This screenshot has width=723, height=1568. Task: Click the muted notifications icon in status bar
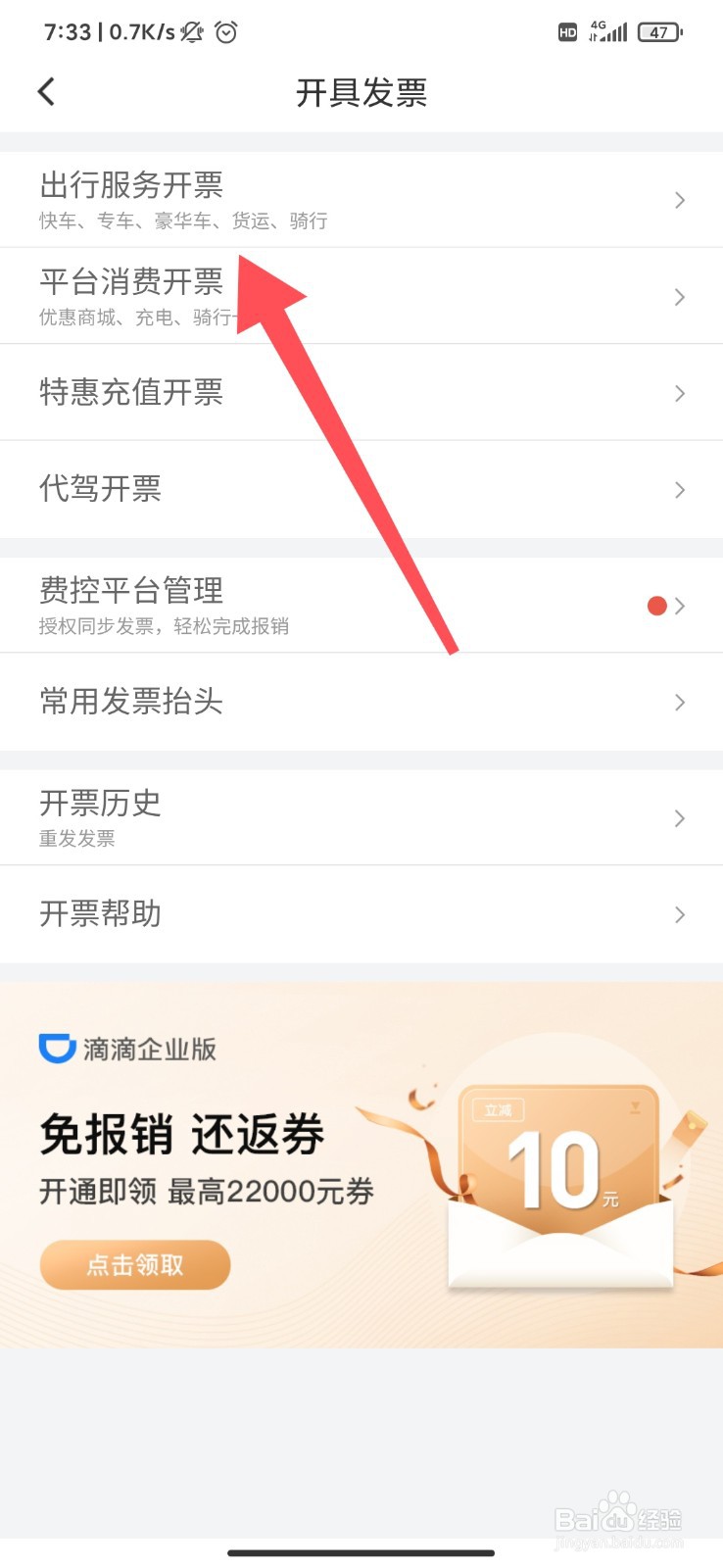coord(192,31)
